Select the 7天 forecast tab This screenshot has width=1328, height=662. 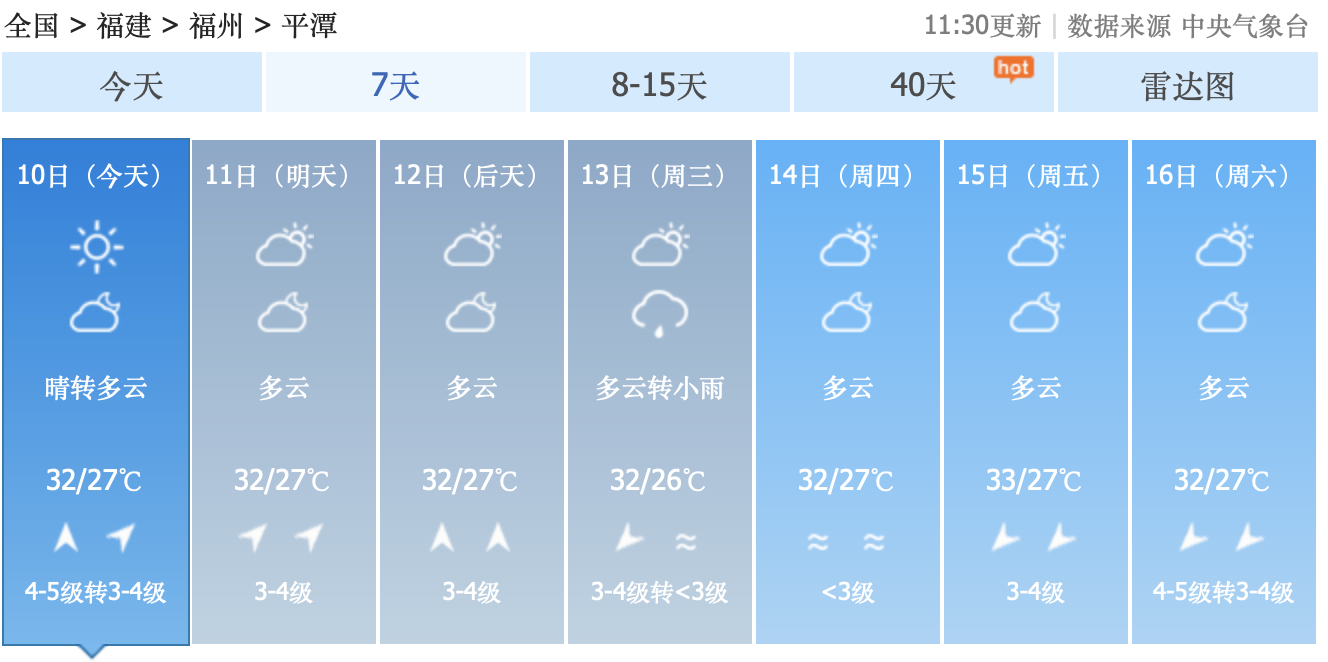[395, 84]
